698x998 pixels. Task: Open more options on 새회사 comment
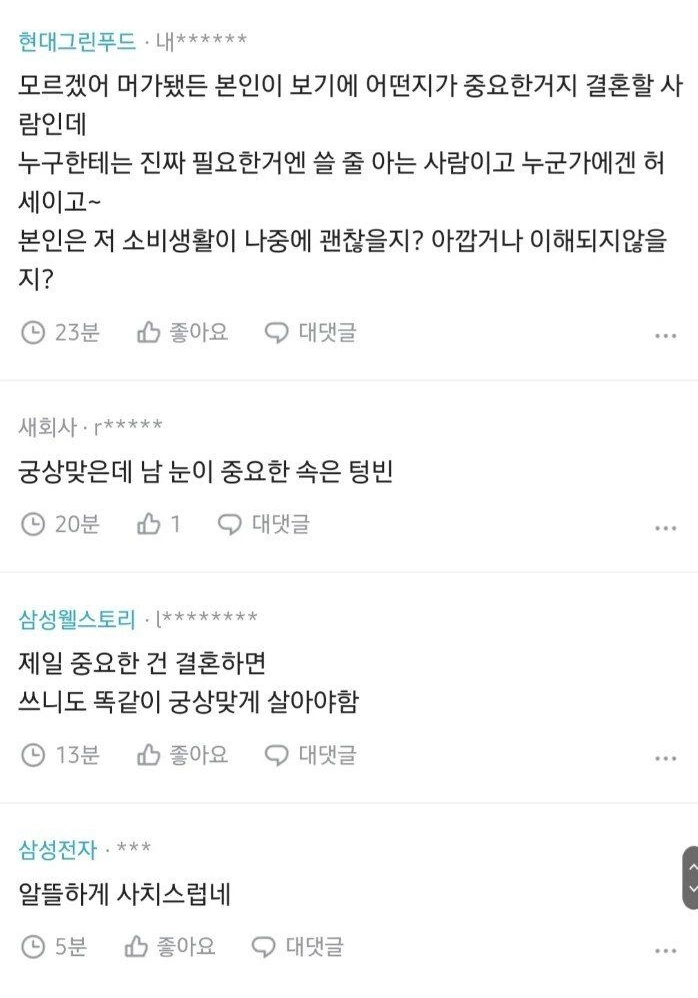(665, 527)
